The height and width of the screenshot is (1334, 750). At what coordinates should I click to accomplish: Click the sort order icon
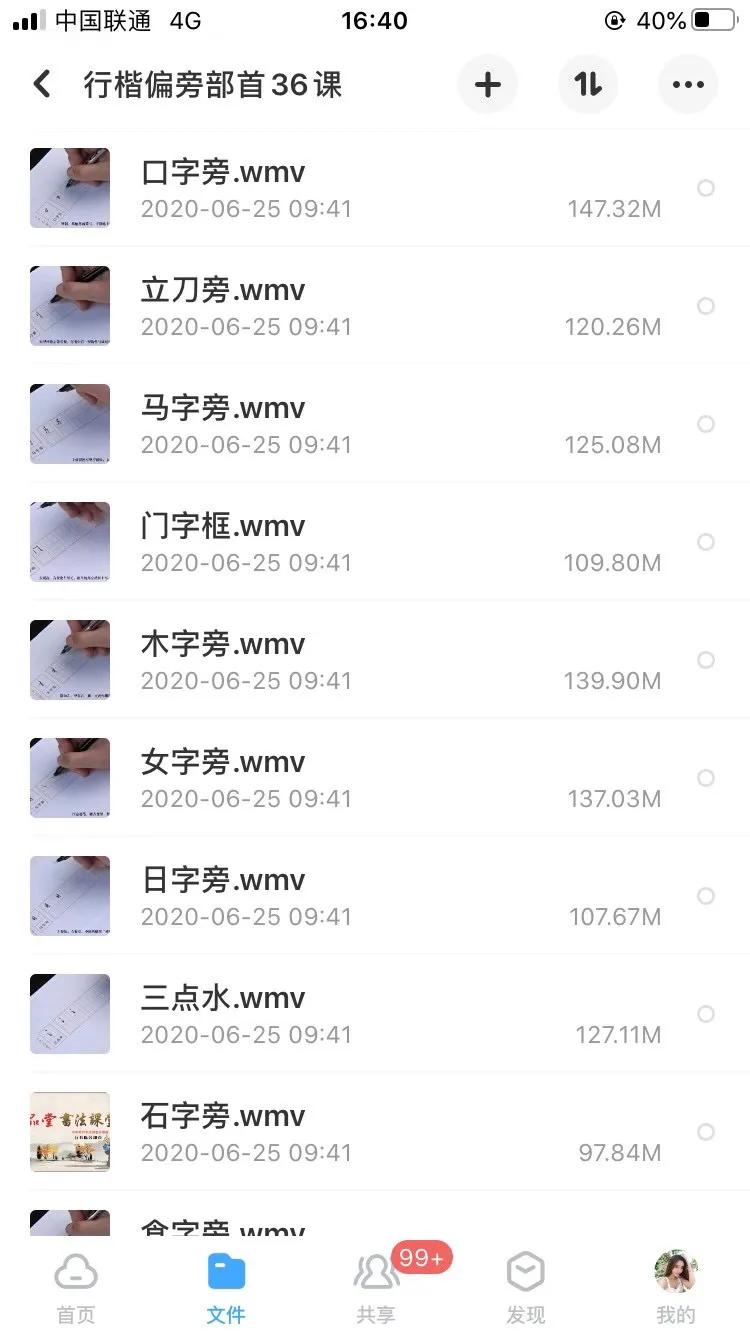tap(587, 84)
